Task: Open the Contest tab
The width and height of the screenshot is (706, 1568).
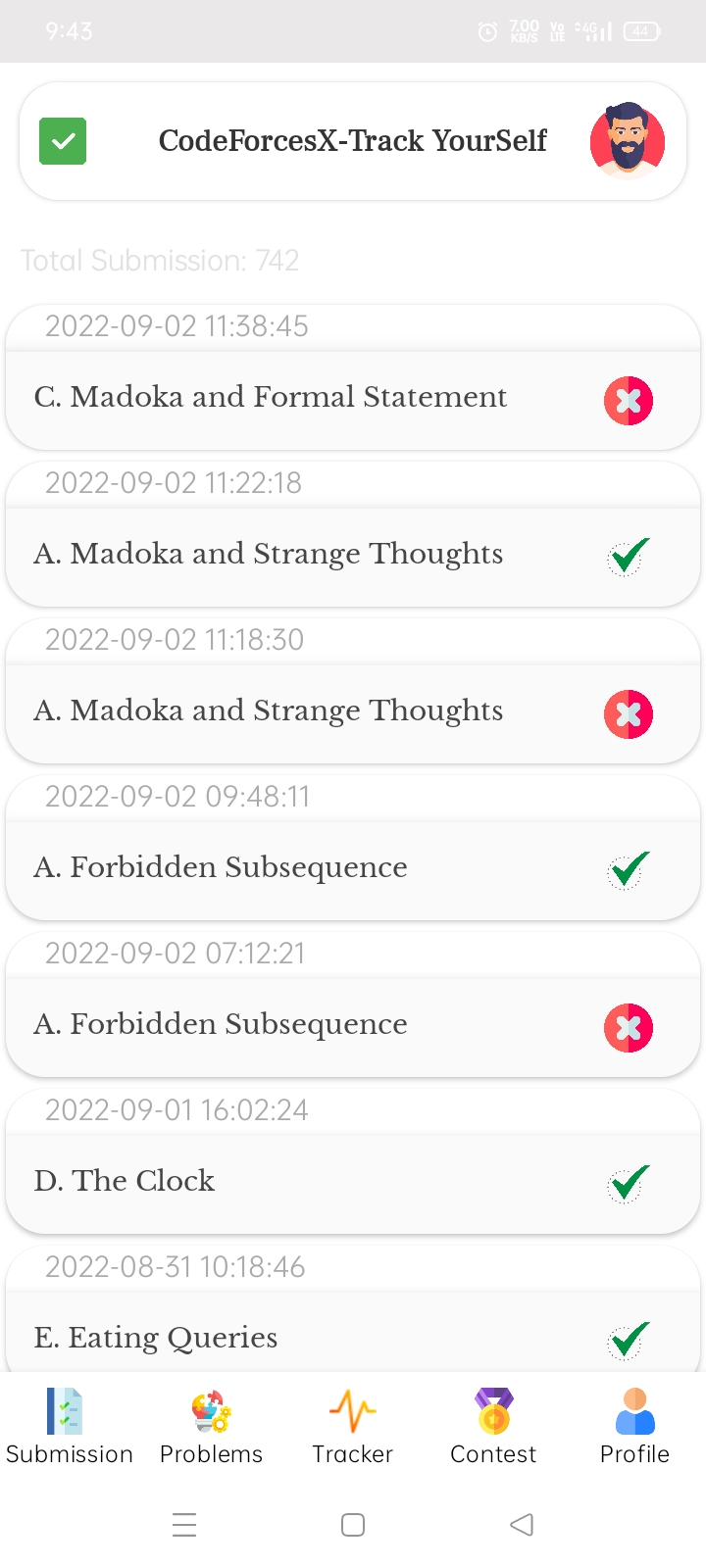Action: click(493, 1427)
